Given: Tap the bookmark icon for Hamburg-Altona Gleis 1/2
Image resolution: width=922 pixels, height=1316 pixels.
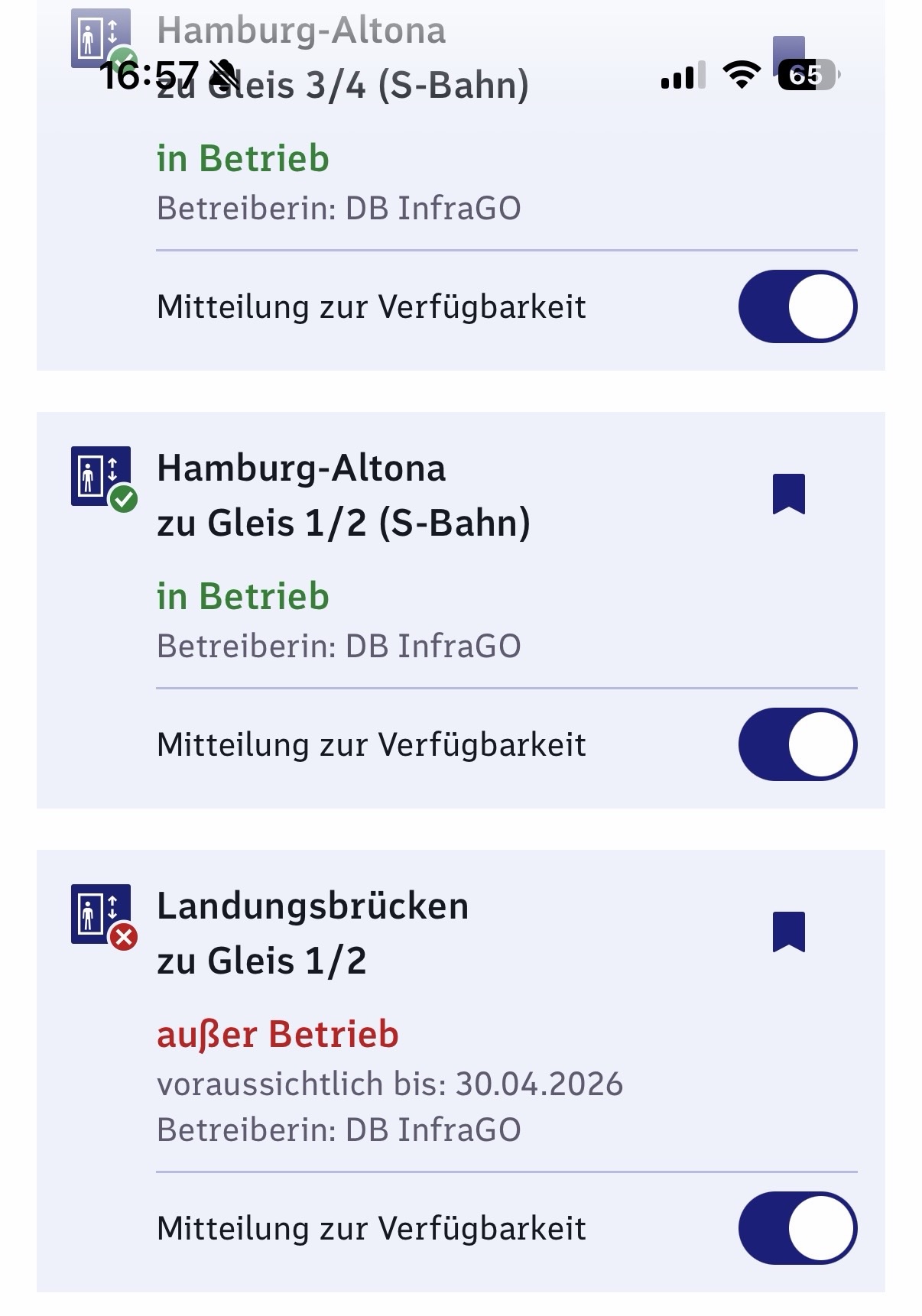Looking at the screenshot, I should pos(789,493).
